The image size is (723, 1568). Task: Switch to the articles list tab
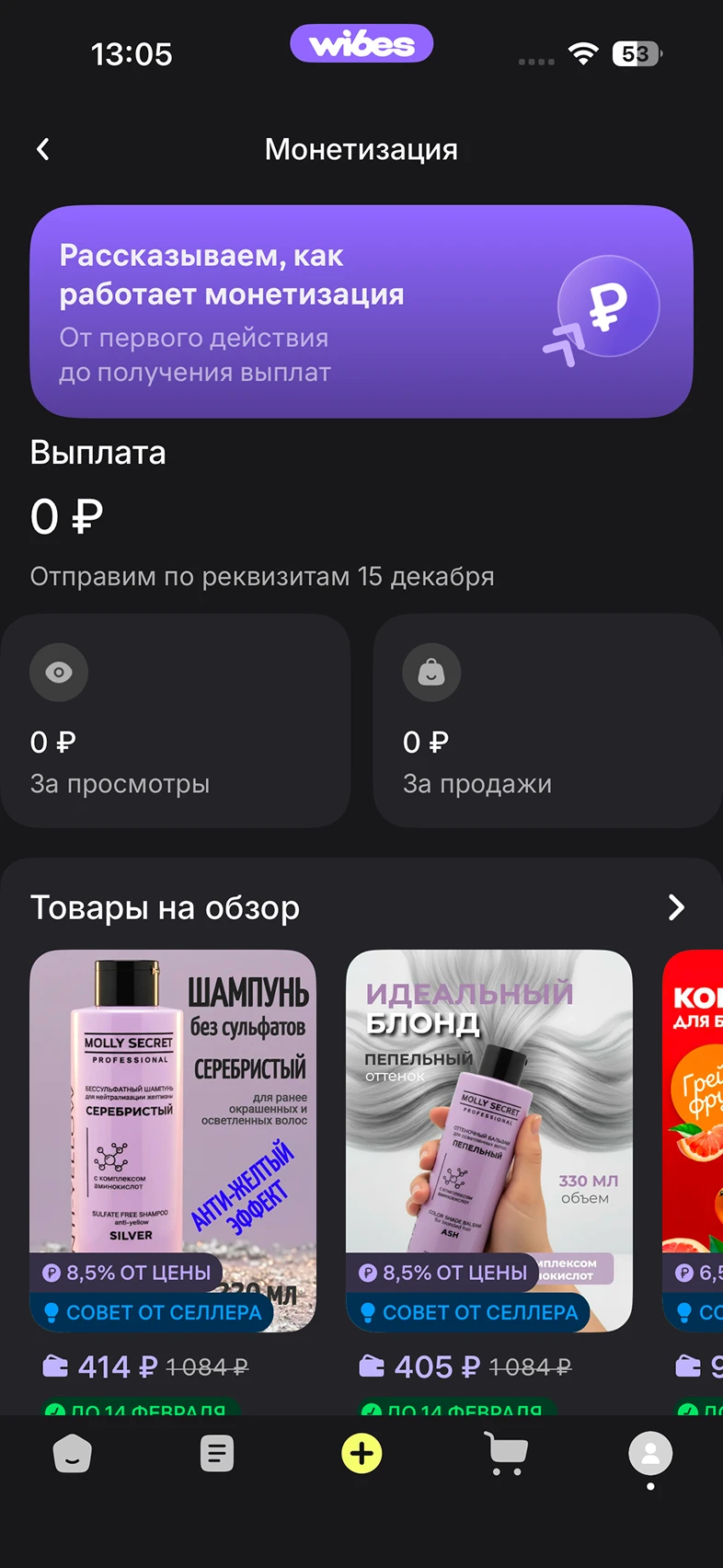pos(217,1455)
